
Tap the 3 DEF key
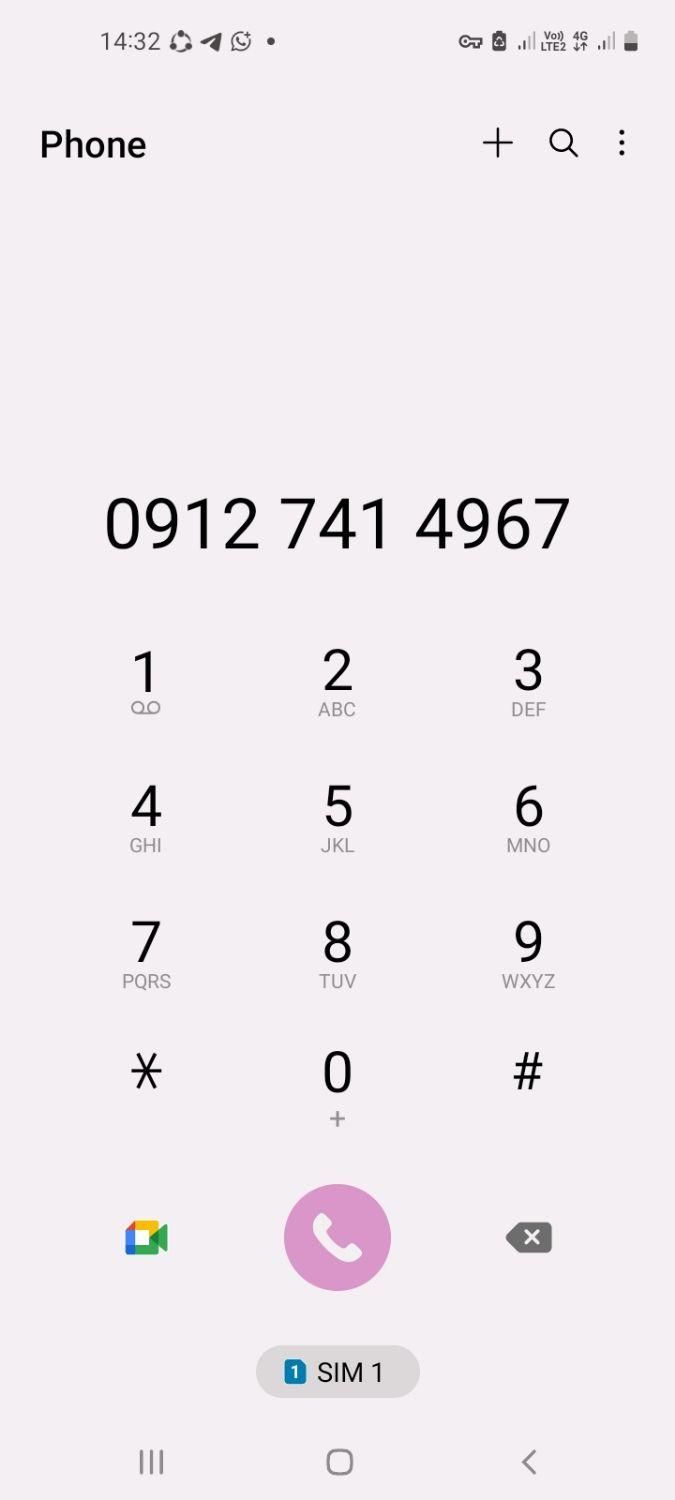click(528, 682)
